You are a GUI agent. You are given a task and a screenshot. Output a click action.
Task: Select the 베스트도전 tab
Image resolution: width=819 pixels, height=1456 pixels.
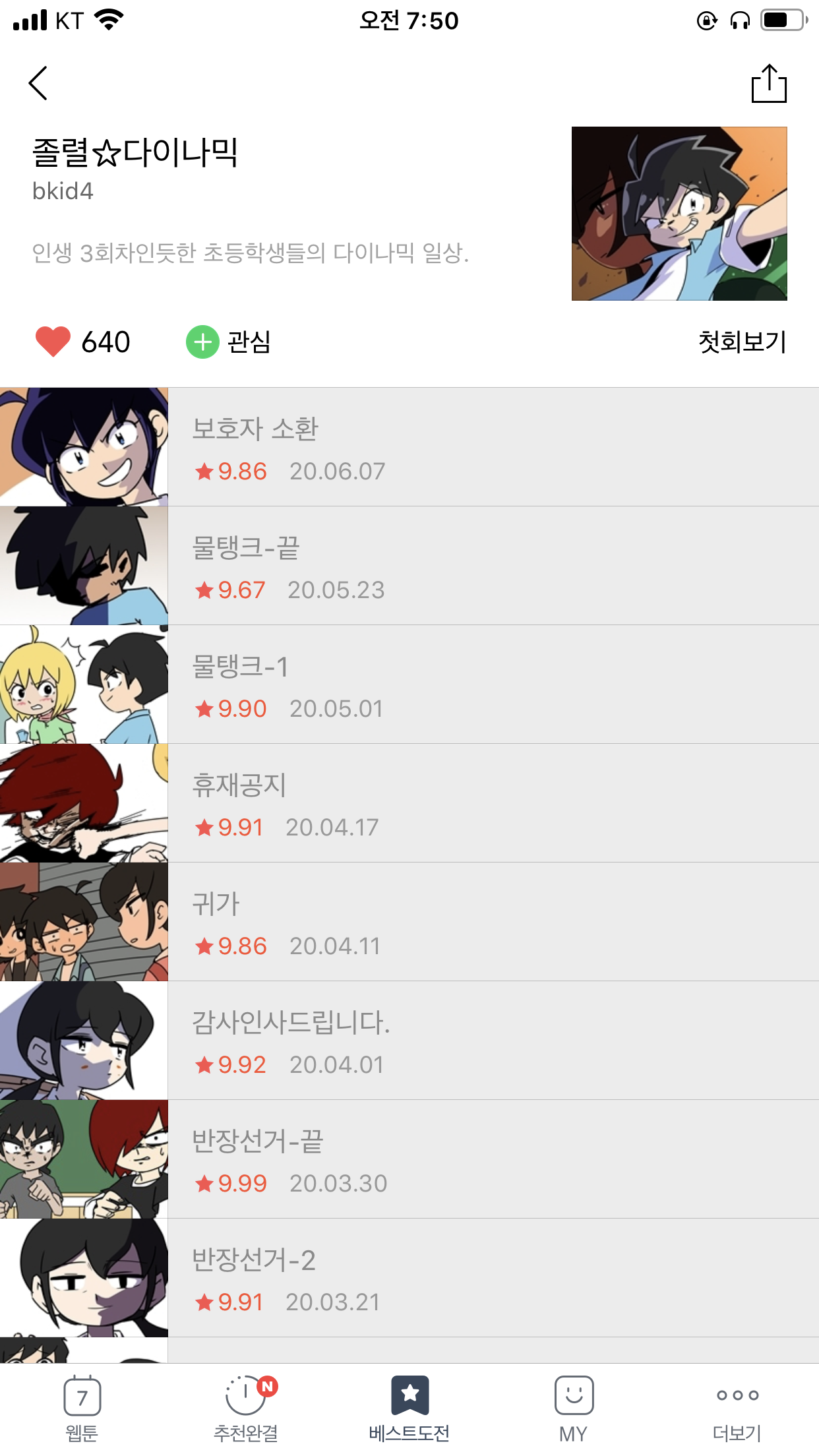409,1410
